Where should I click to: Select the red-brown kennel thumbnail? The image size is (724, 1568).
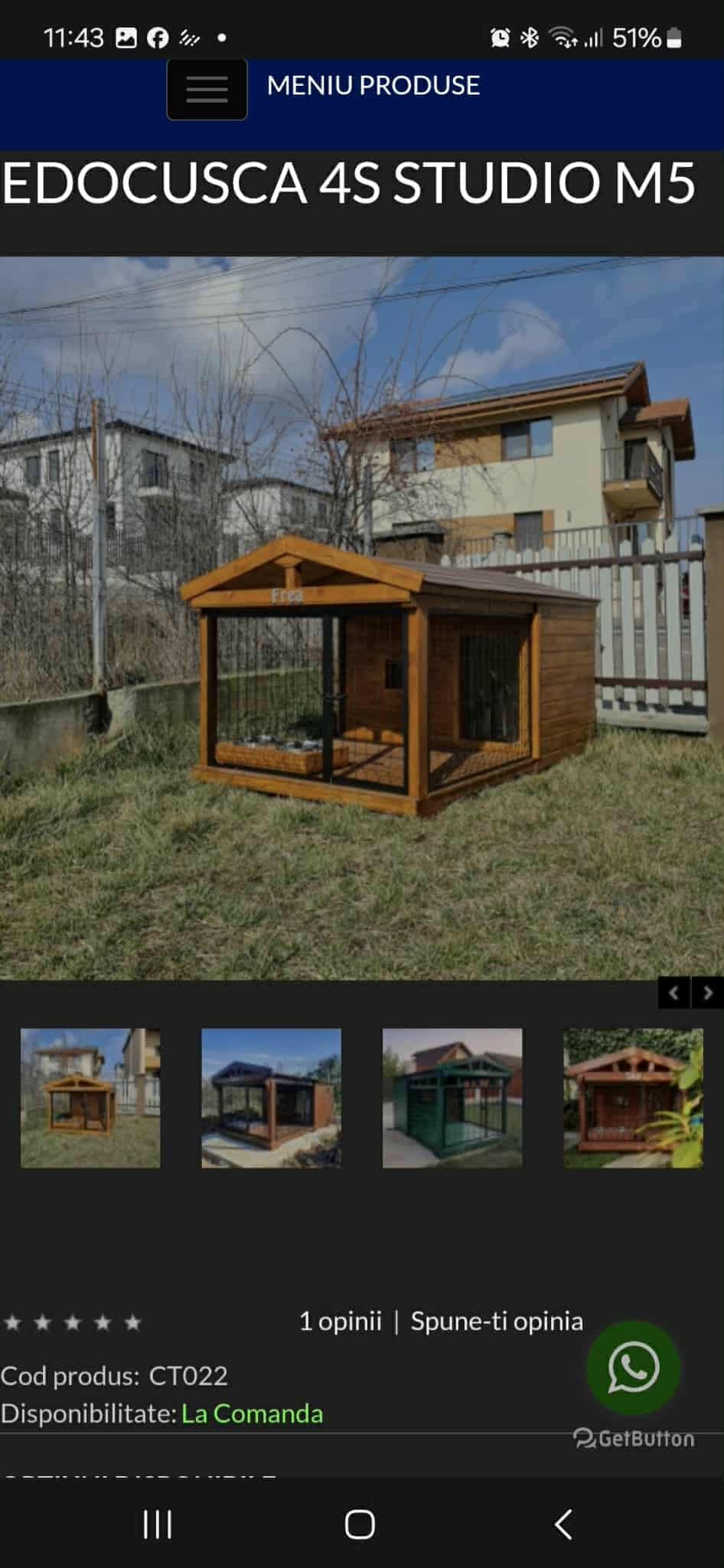pos(633,1098)
